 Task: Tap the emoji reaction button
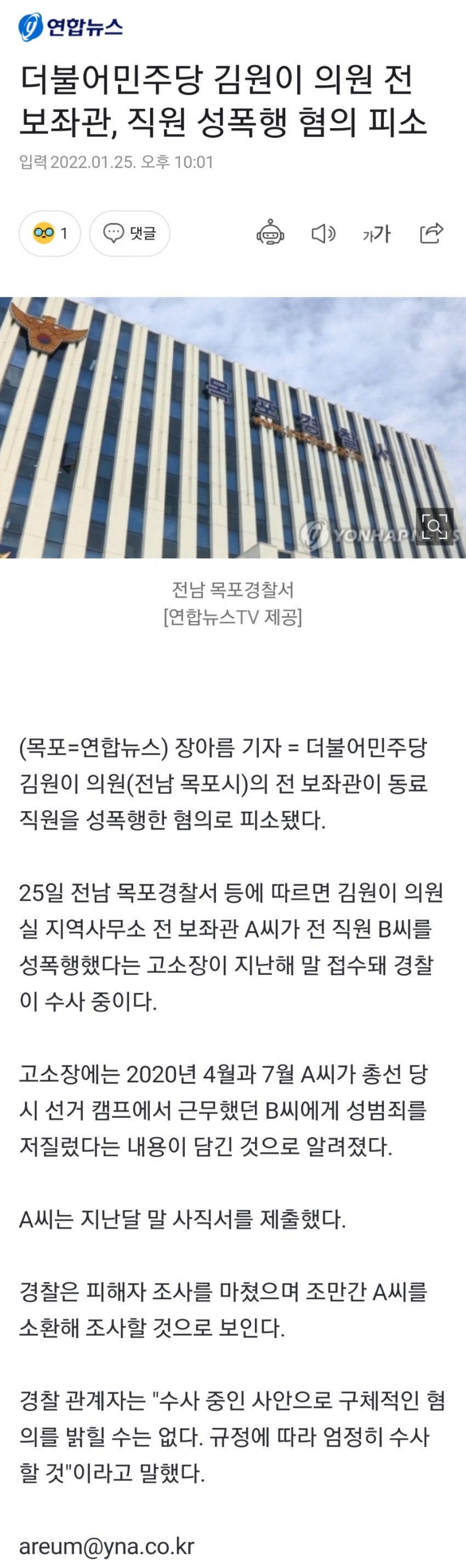(50, 233)
